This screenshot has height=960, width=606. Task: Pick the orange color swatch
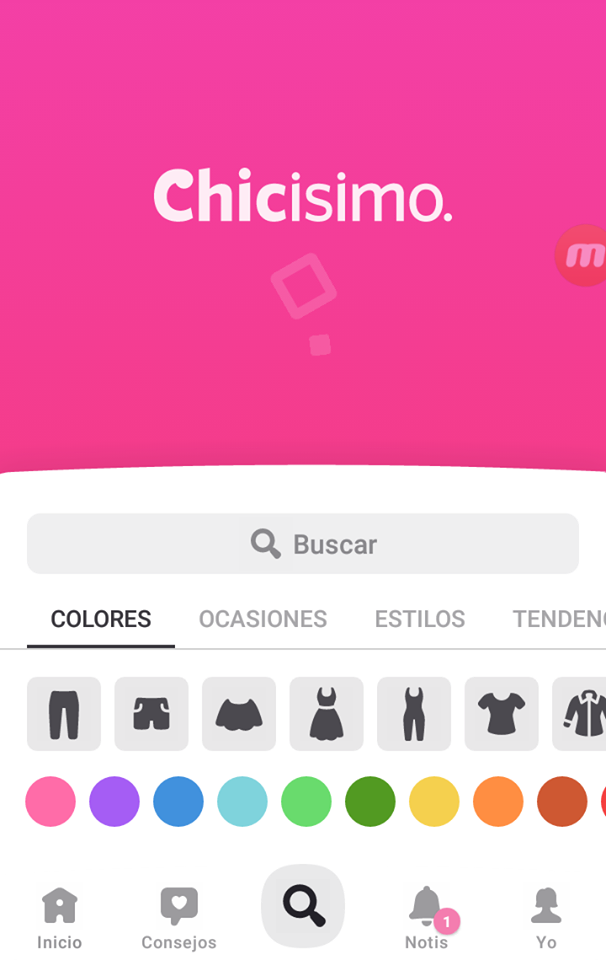(498, 801)
